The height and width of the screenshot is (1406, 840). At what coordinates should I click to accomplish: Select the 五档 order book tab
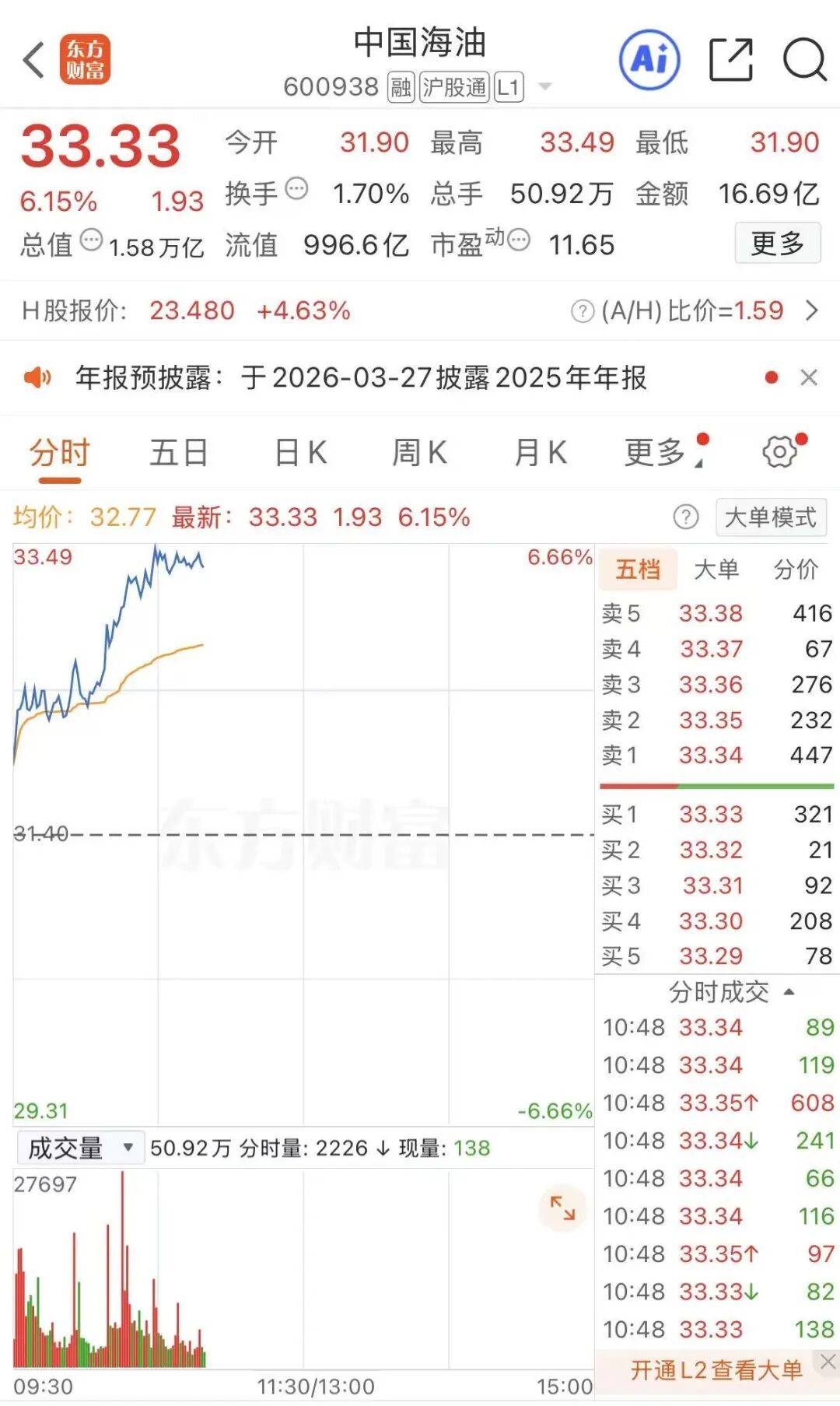(x=638, y=570)
